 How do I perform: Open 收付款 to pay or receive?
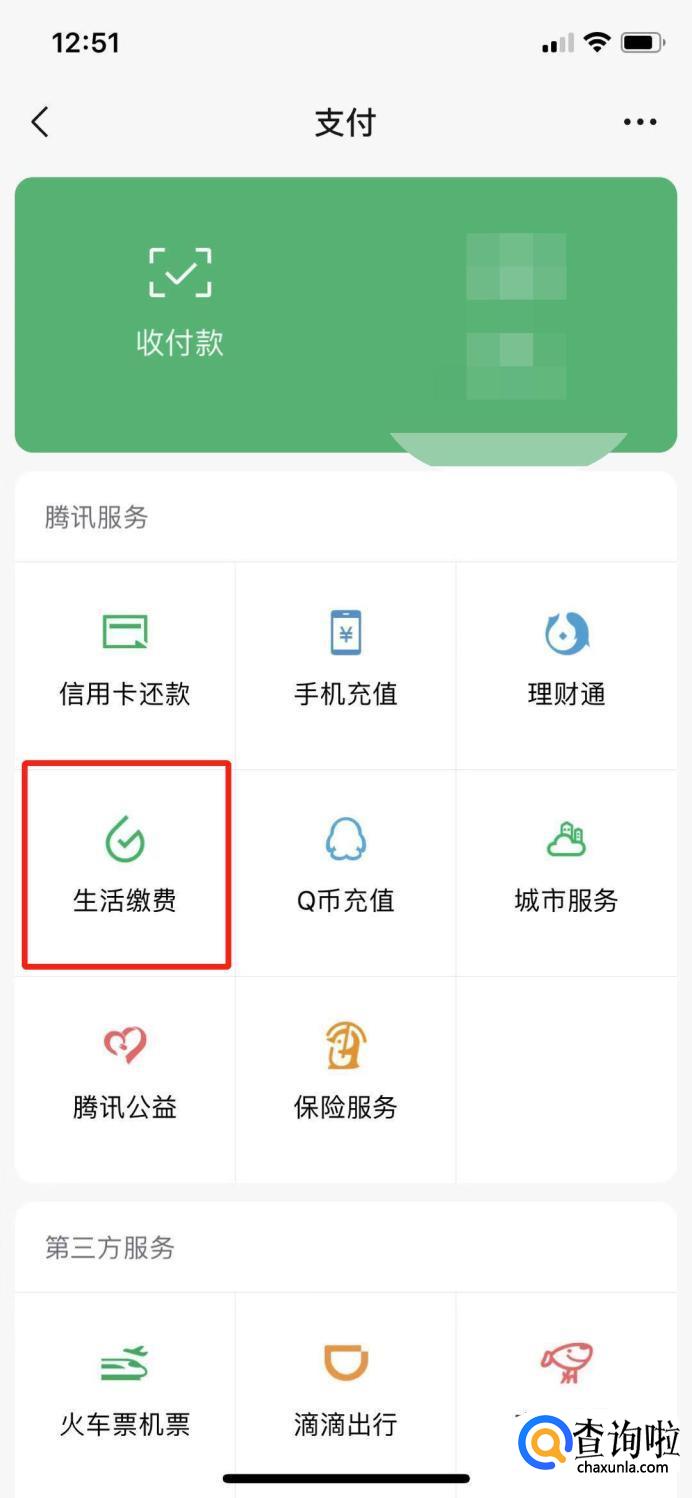pyautogui.click(x=180, y=300)
